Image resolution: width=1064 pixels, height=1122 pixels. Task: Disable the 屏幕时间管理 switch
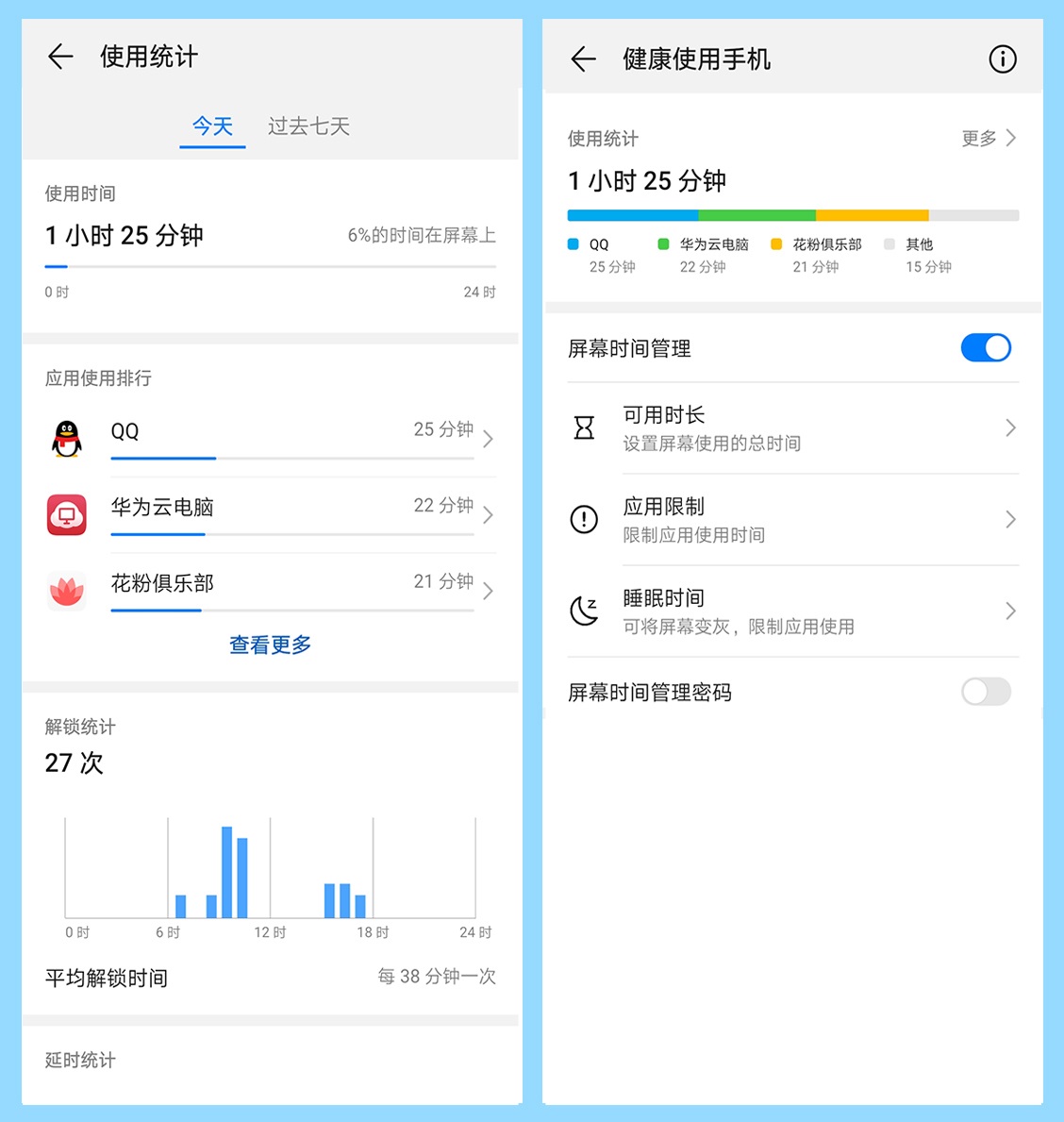(x=986, y=348)
